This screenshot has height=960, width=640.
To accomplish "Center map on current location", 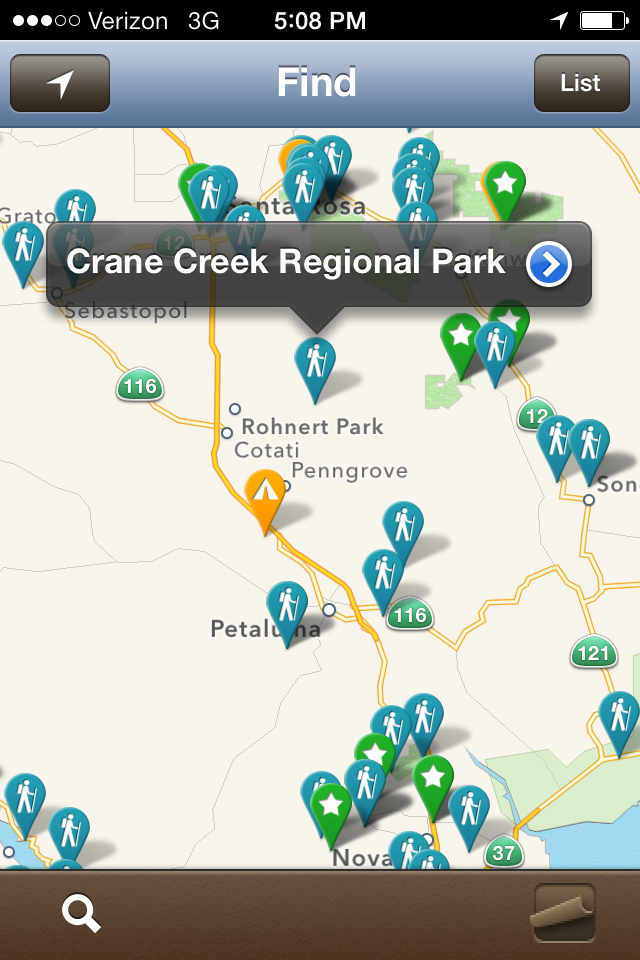I will (60, 83).
